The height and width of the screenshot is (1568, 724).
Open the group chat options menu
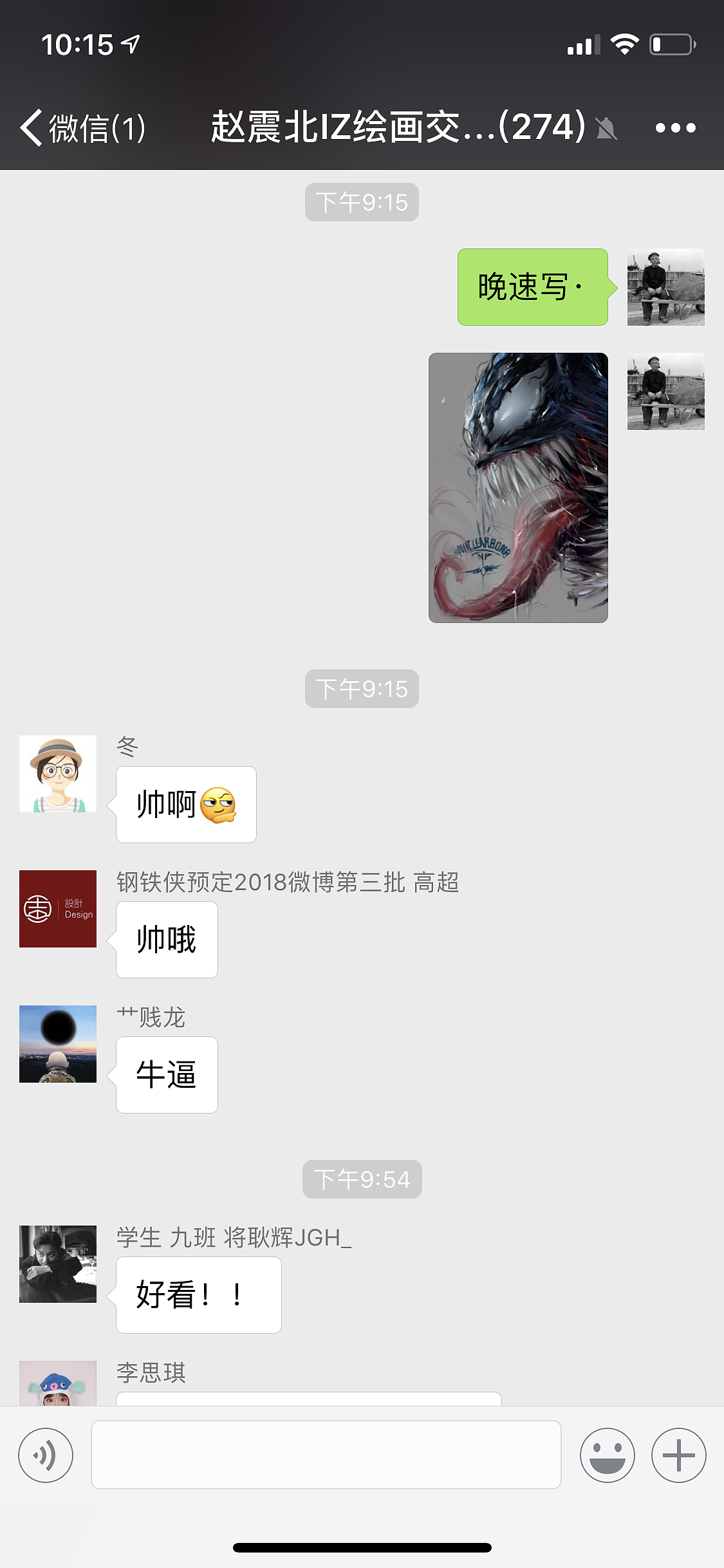coord(675,127)
